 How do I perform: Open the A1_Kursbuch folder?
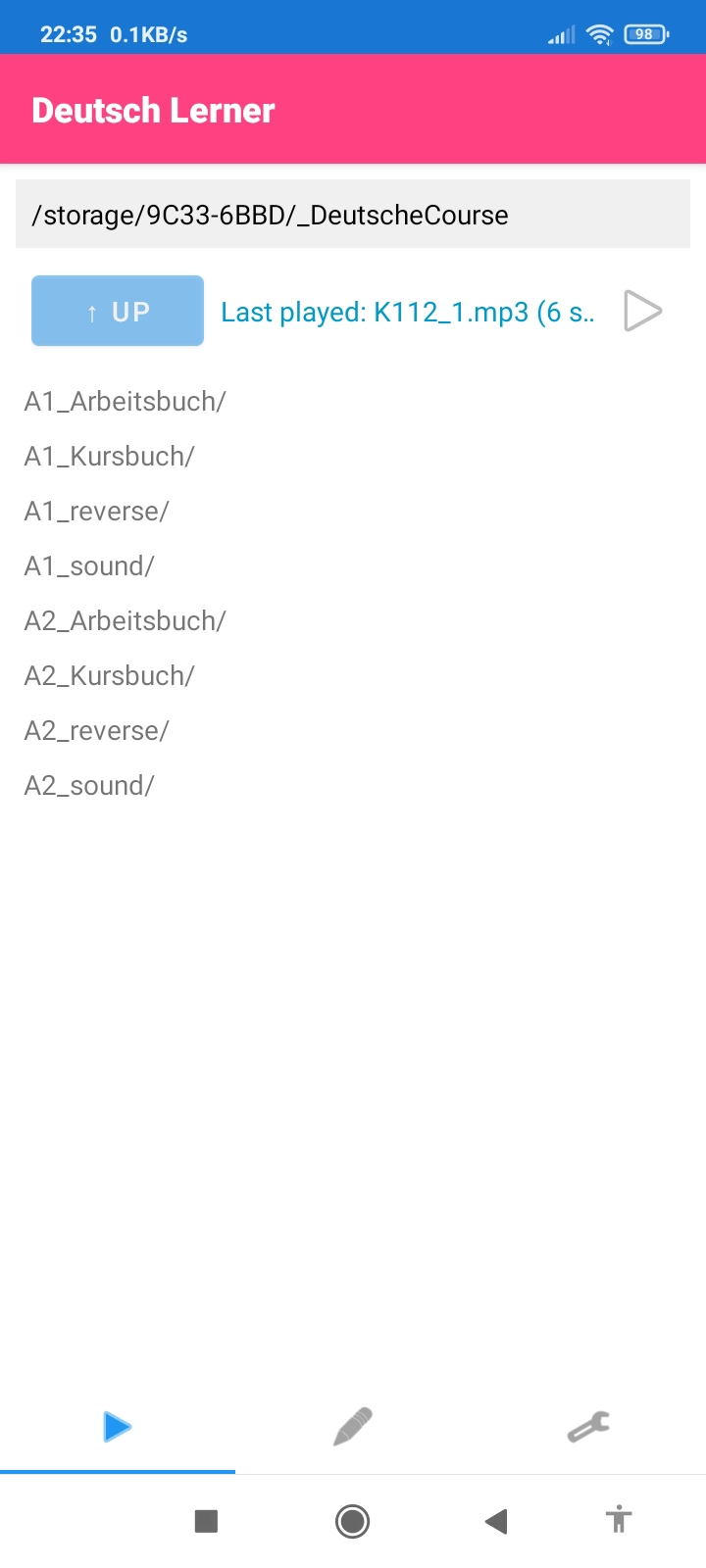click(x=110, y=457)
